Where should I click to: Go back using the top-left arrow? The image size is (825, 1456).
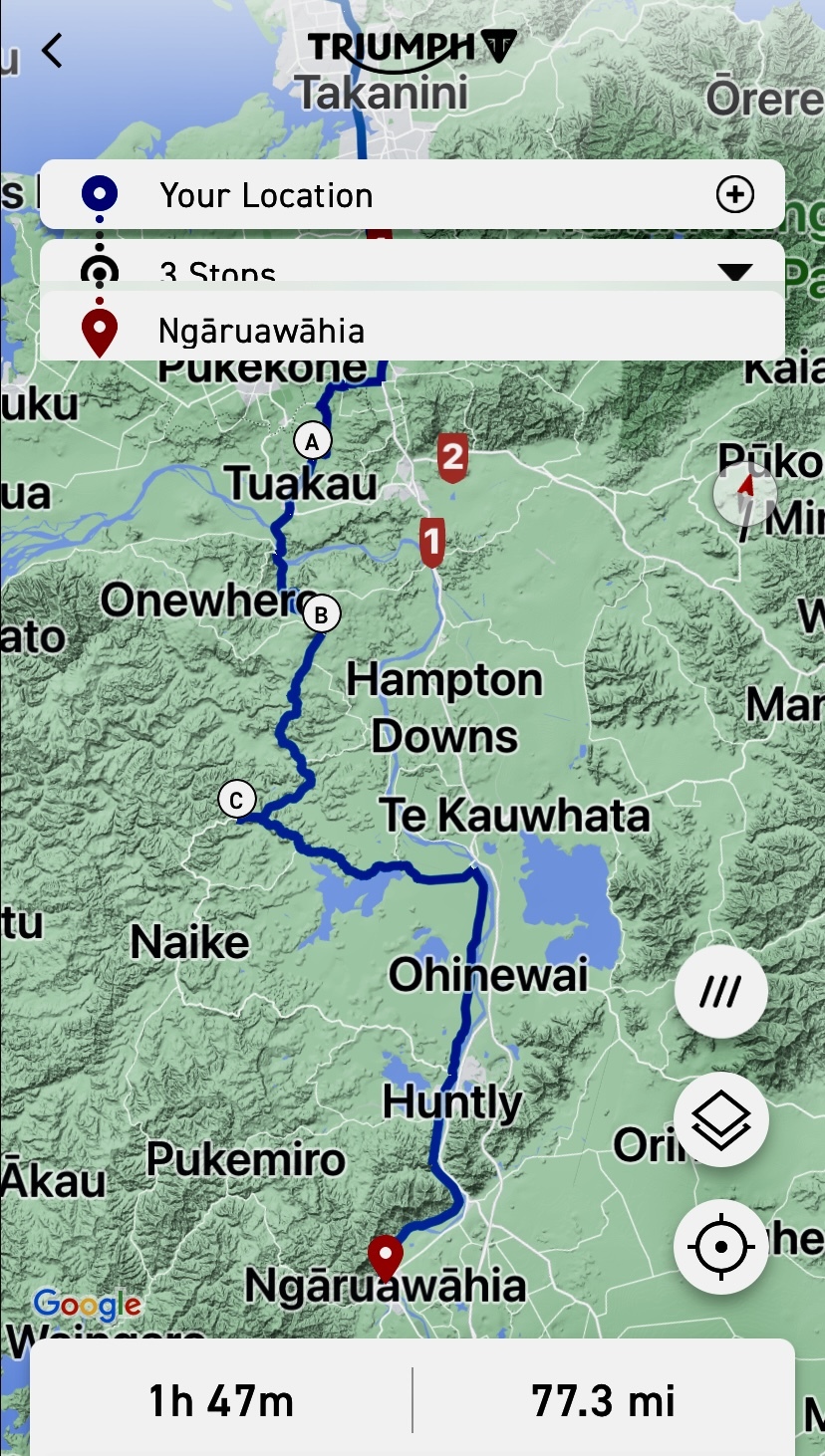pos(53,50)
